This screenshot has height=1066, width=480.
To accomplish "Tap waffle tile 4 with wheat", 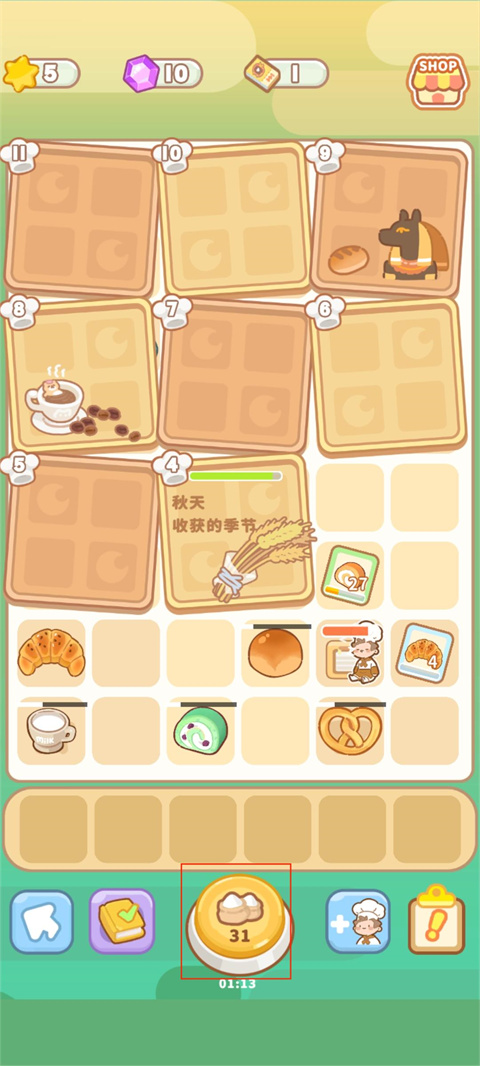I will [x=235, y=532].
